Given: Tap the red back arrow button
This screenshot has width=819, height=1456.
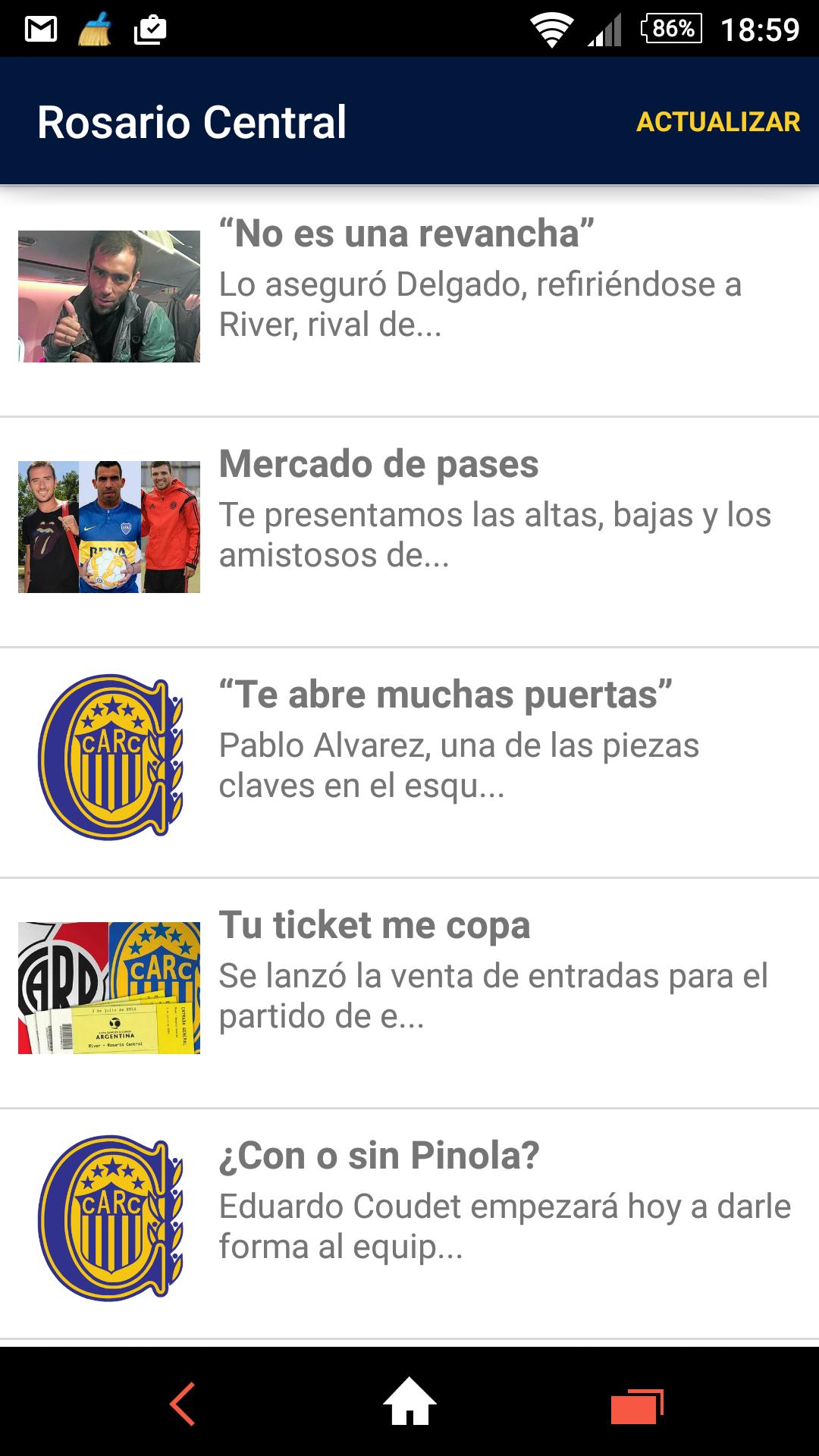Looking at the screenshot, I should [182, 1401].
